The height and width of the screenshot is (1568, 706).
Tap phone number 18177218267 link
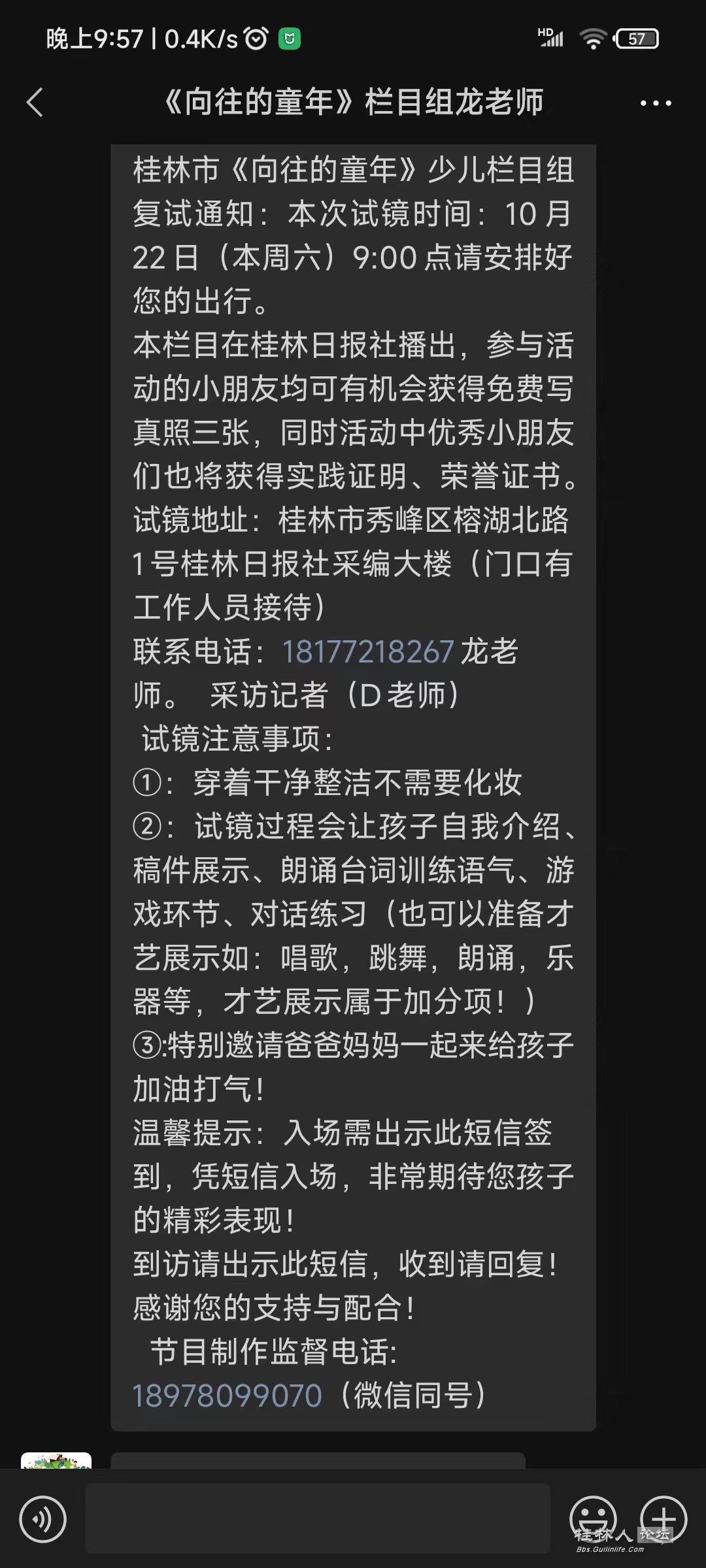[367, 651]
